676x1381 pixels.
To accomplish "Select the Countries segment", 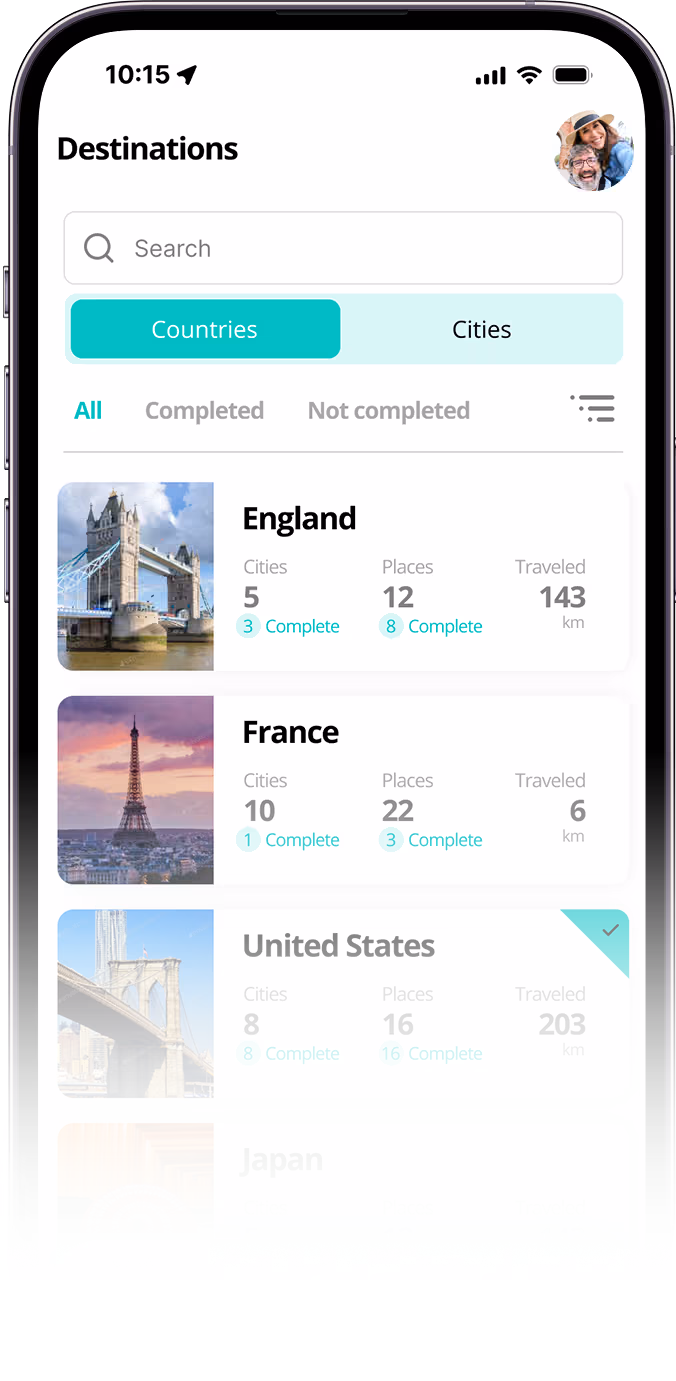I will pos(205,330).
